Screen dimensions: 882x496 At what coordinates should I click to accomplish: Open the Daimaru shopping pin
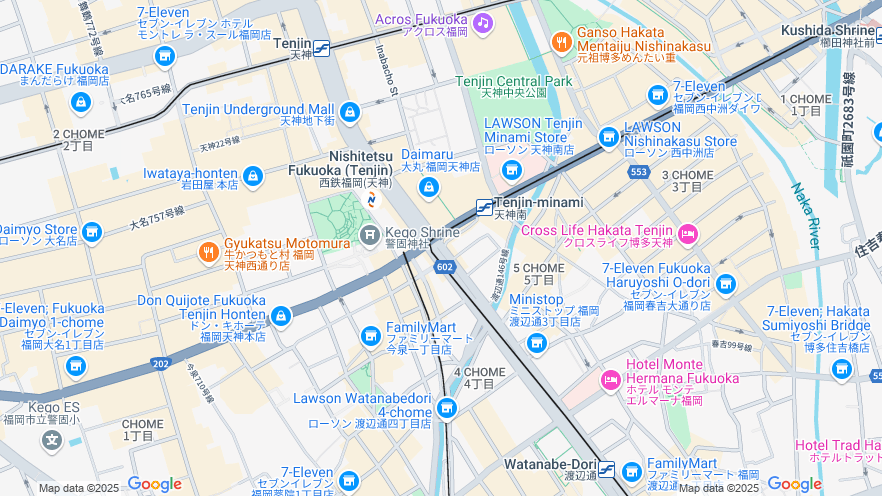click(x=430, y=186)
